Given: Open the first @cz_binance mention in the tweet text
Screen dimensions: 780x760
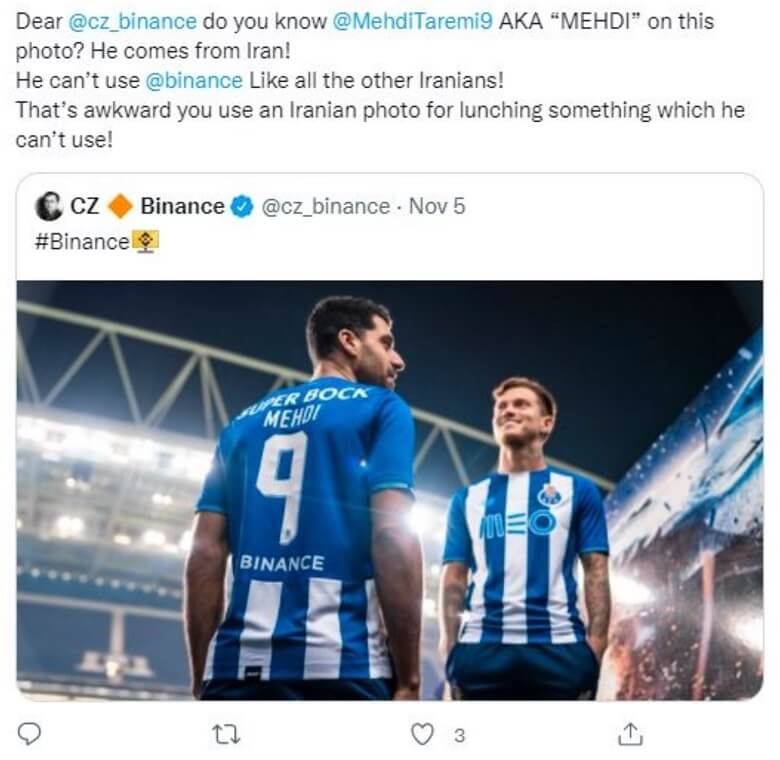Looking at the screenshot, I should coord(133,22).
